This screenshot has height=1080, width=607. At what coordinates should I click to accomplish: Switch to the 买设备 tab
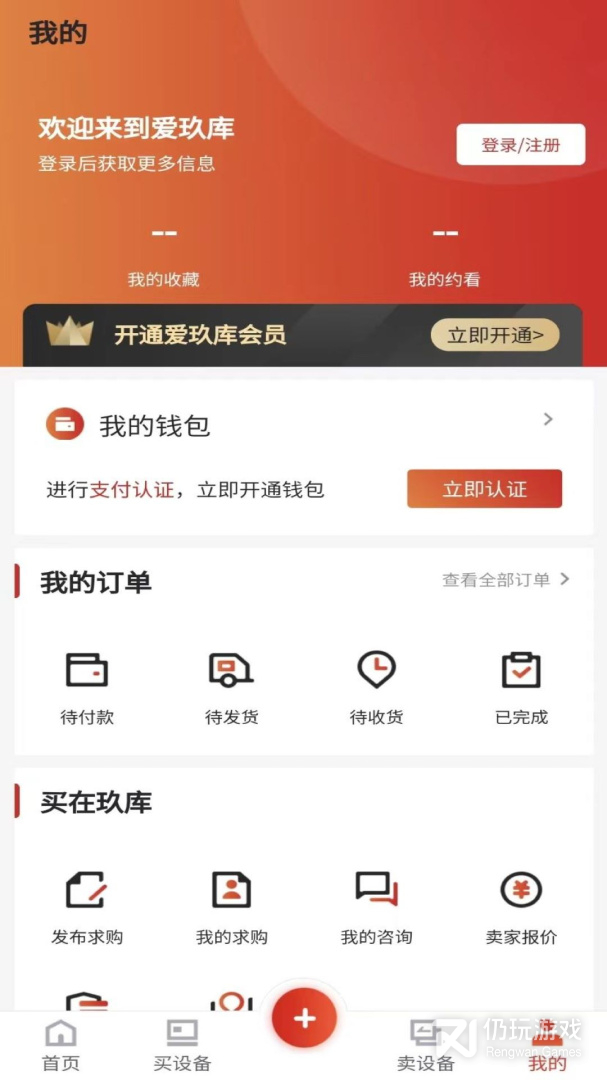[182, 1045]
